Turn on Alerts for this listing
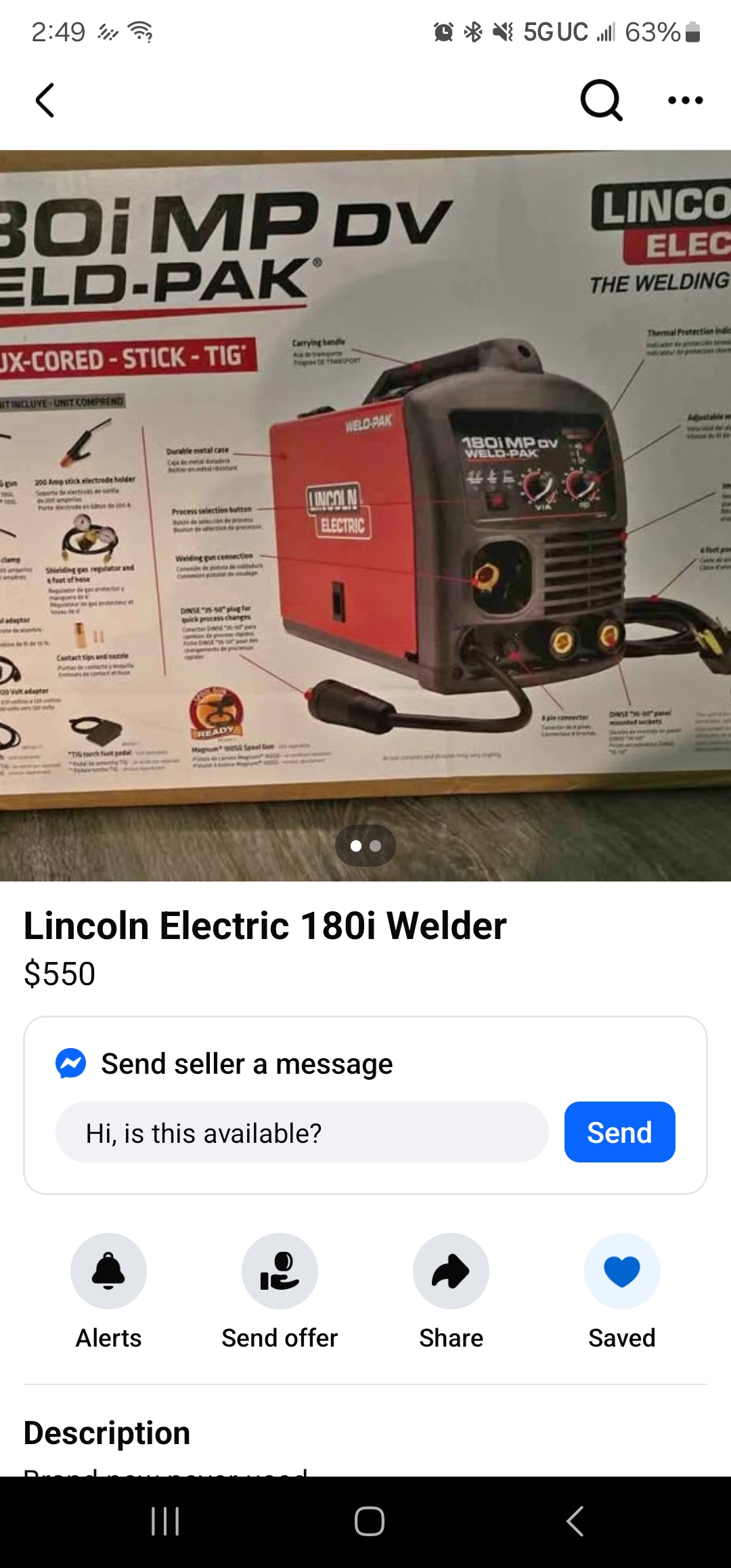Screen dimensions: 731x1568 (x=108, y=1271)
